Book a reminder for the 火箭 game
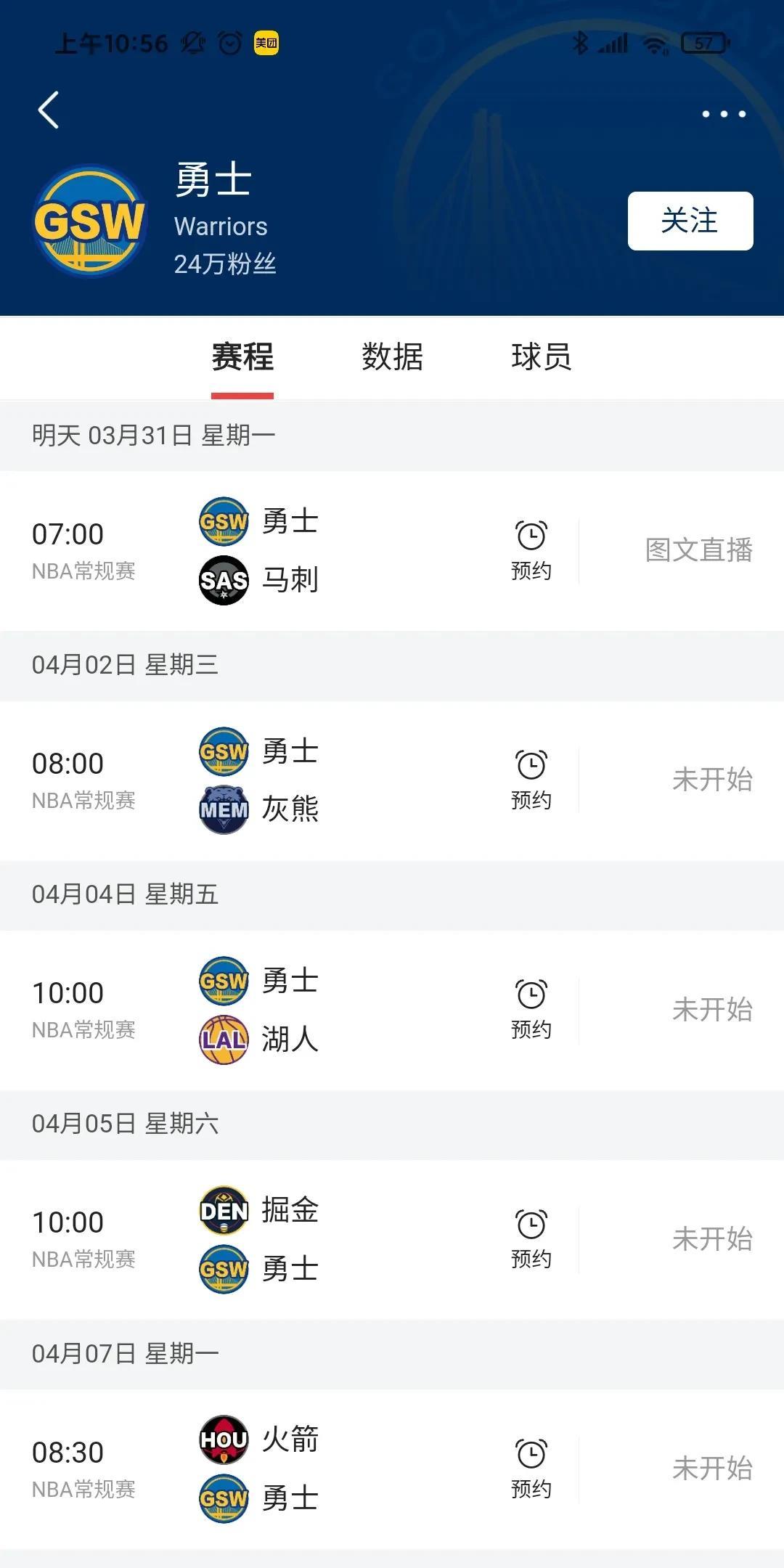The image size is (784, 1568). [x=531, y=1469]
